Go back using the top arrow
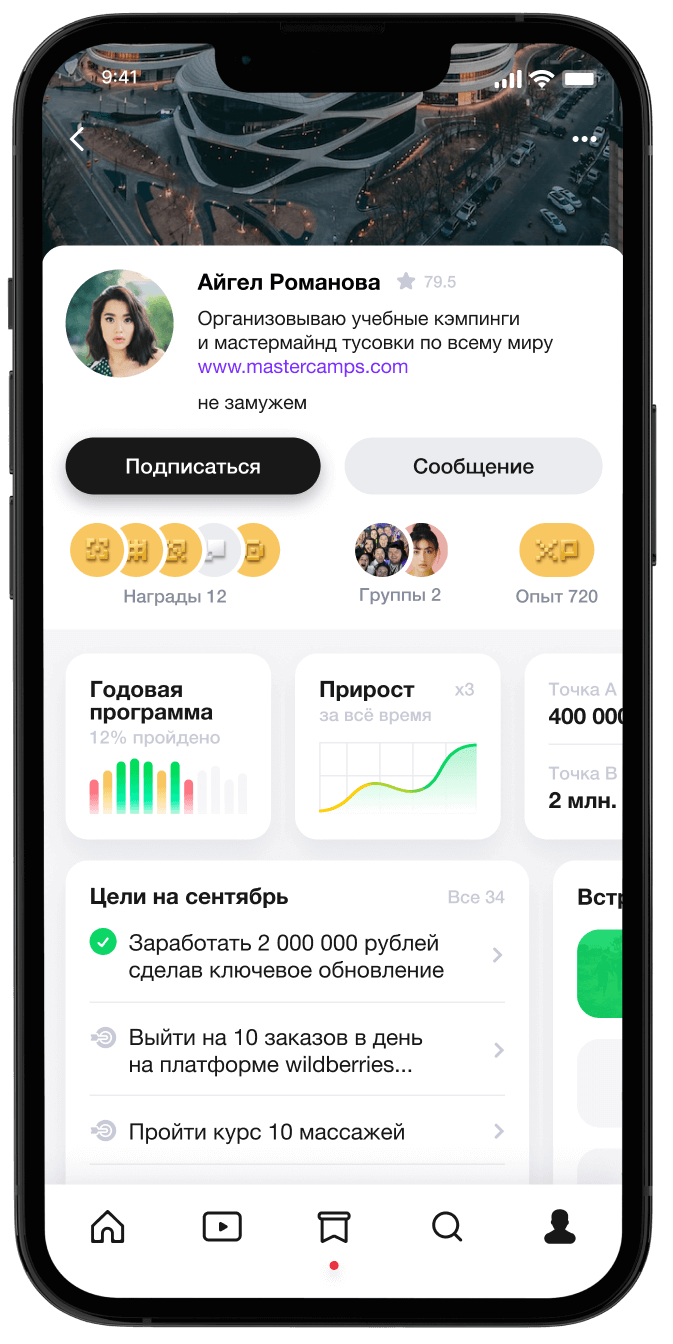This screenshot has height=1344, width=673. [77, 139]
